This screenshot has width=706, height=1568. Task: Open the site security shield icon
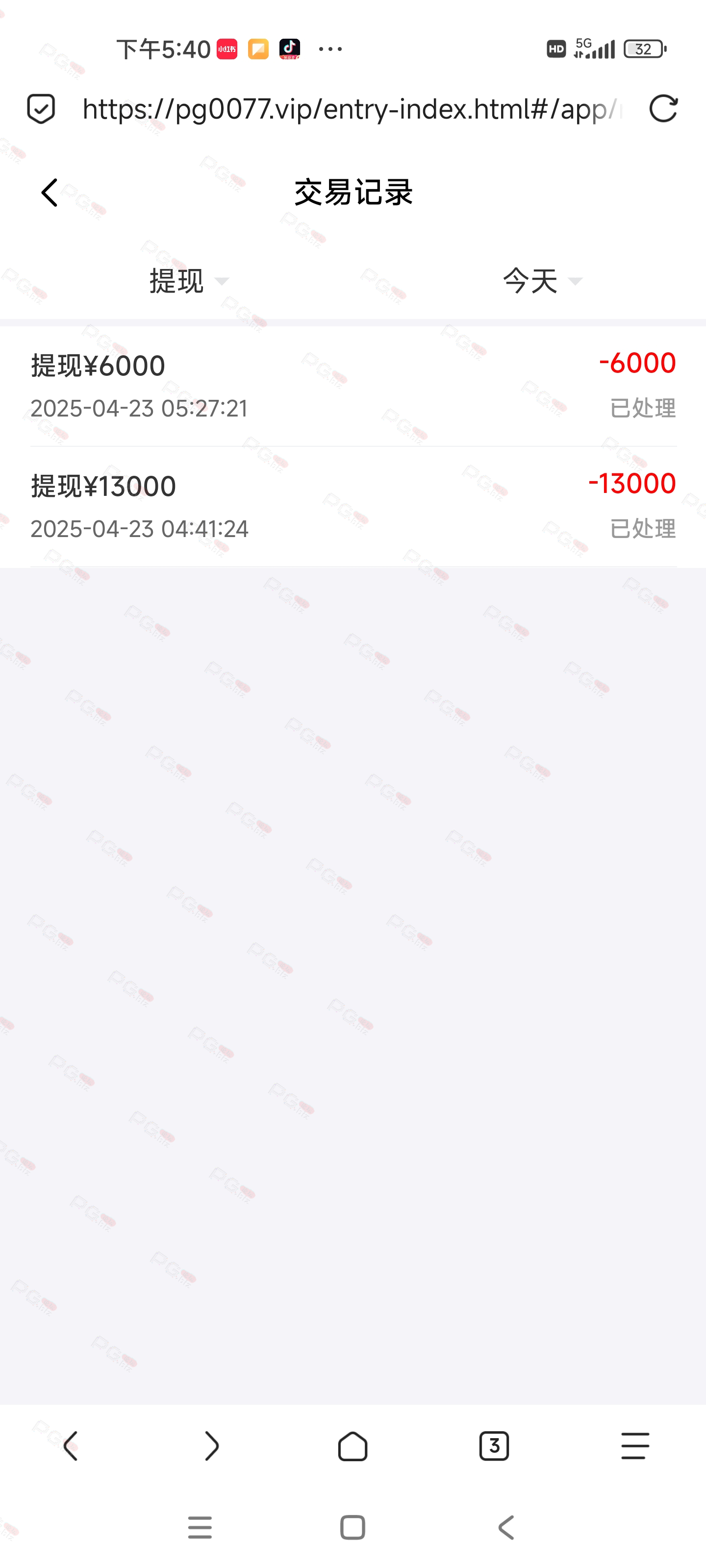[41, 109]
